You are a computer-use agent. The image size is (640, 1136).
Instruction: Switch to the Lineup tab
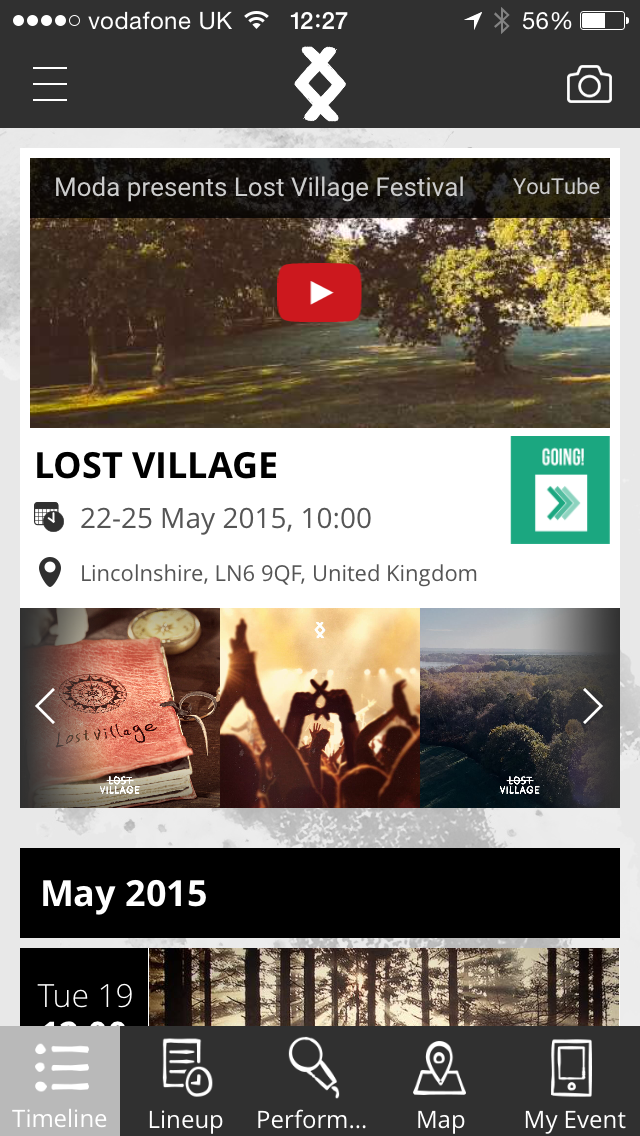185,1083
